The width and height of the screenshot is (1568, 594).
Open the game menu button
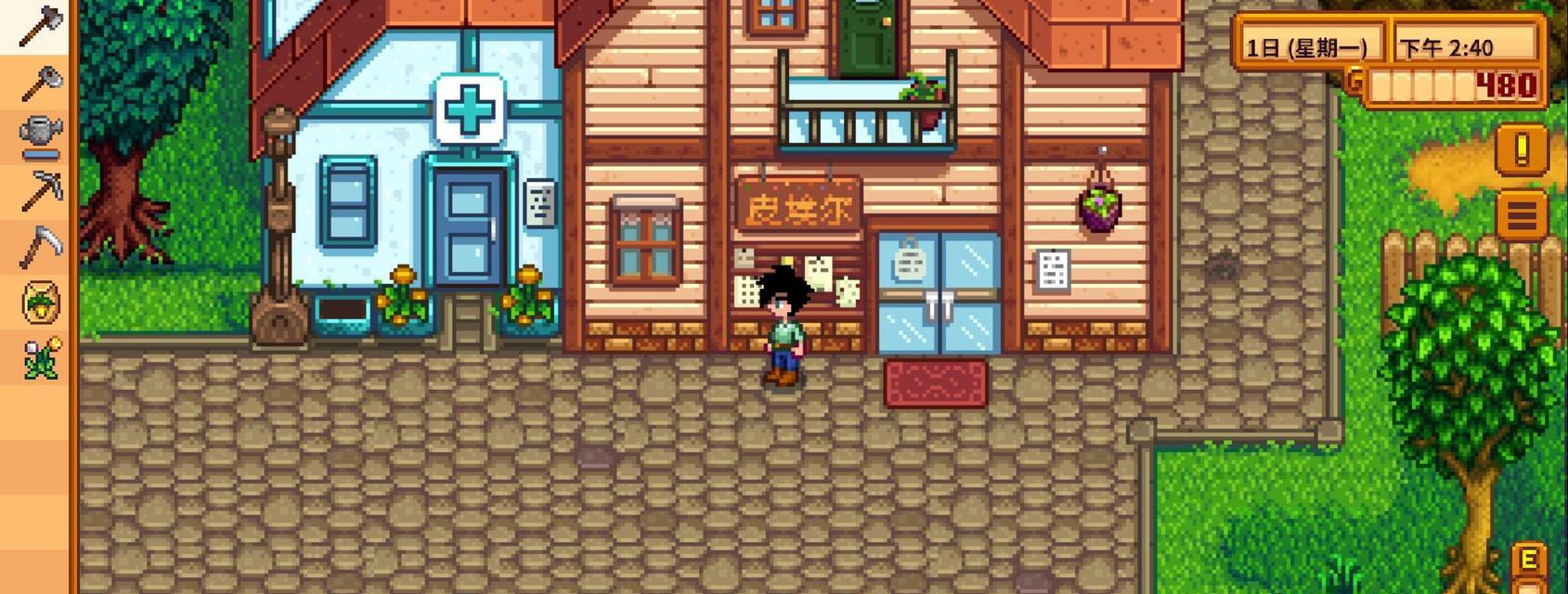click(x=1521, y=215)
